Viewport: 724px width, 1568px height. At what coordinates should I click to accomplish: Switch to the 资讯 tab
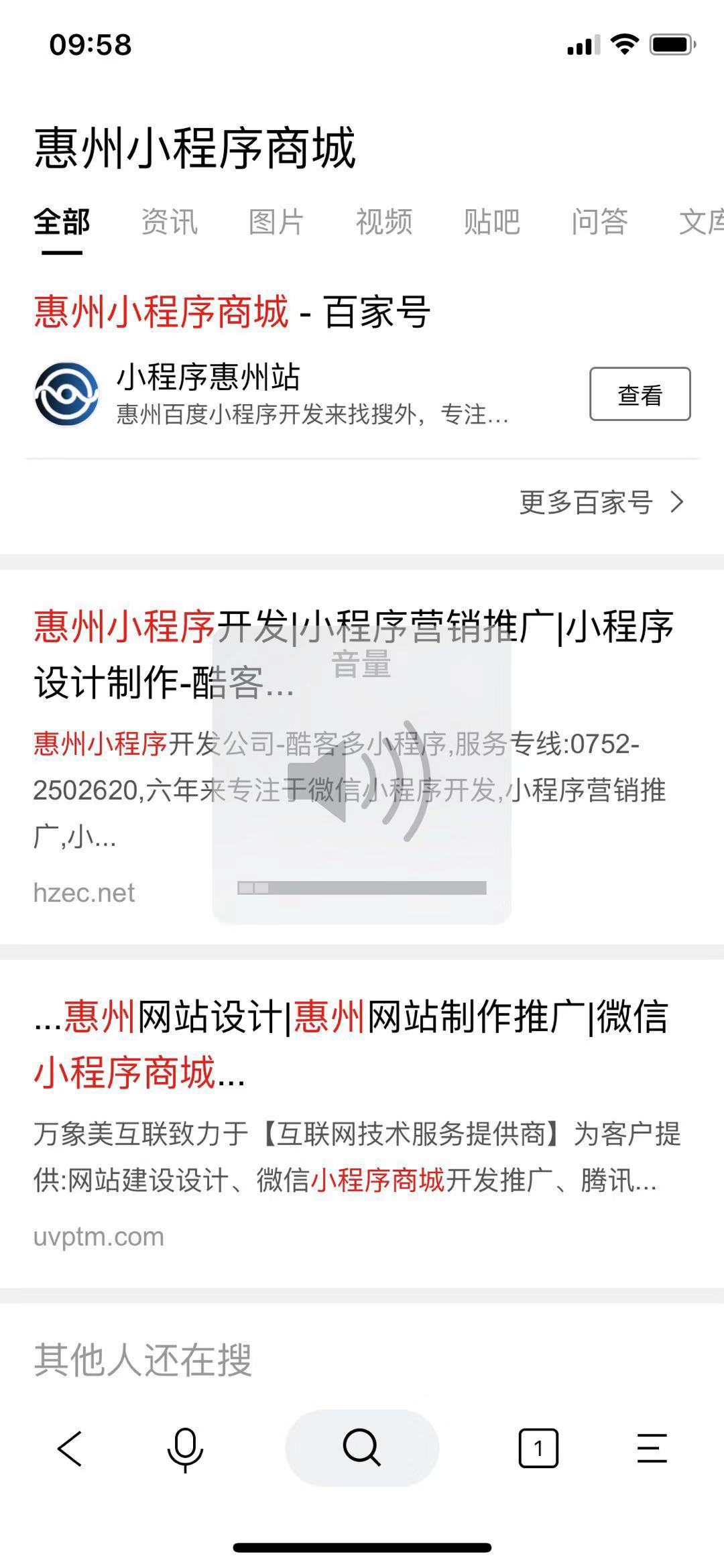tap(169, 222)
